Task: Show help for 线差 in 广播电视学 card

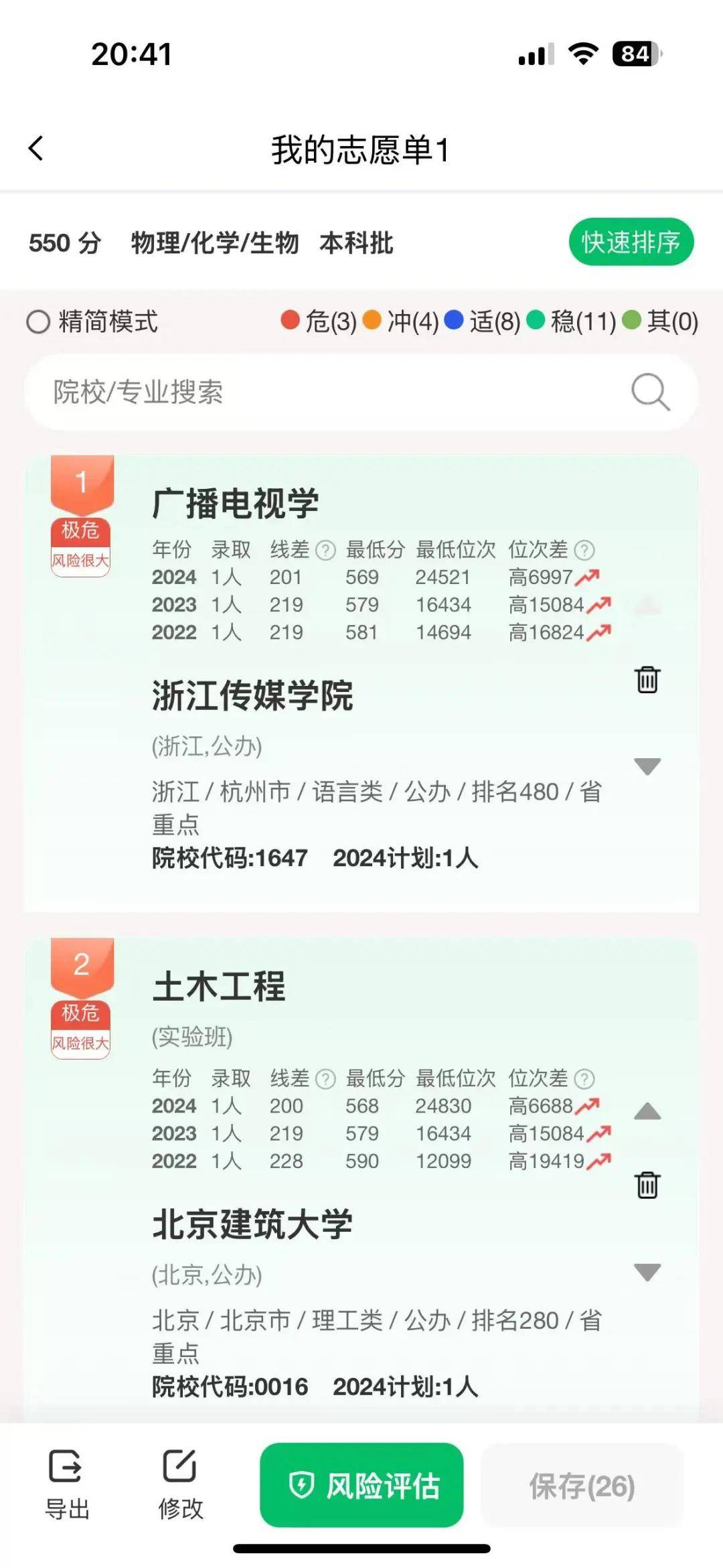Action: pos(326,551)
